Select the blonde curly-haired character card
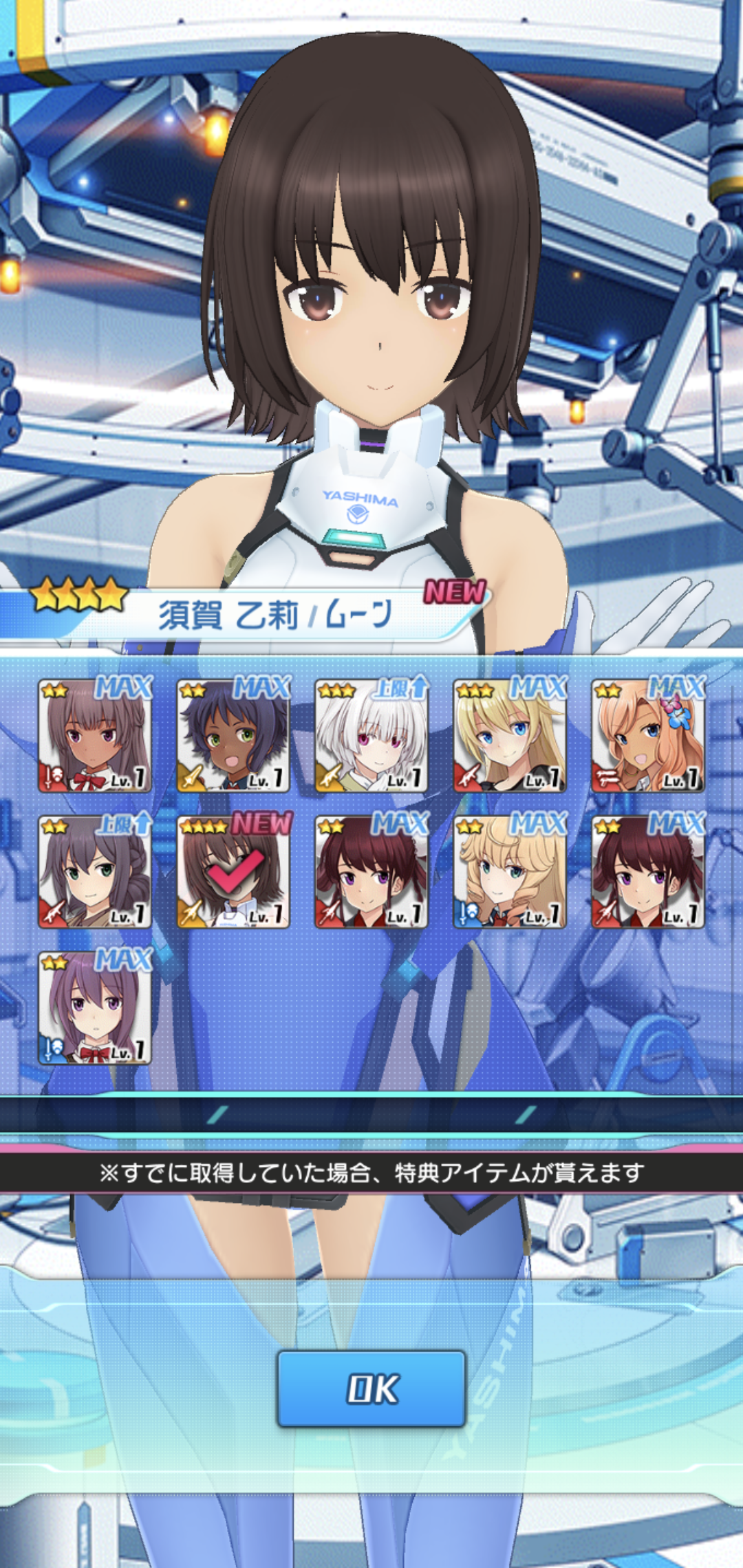The height and width of the screenshot is (1568, 743). pos(510,872)
